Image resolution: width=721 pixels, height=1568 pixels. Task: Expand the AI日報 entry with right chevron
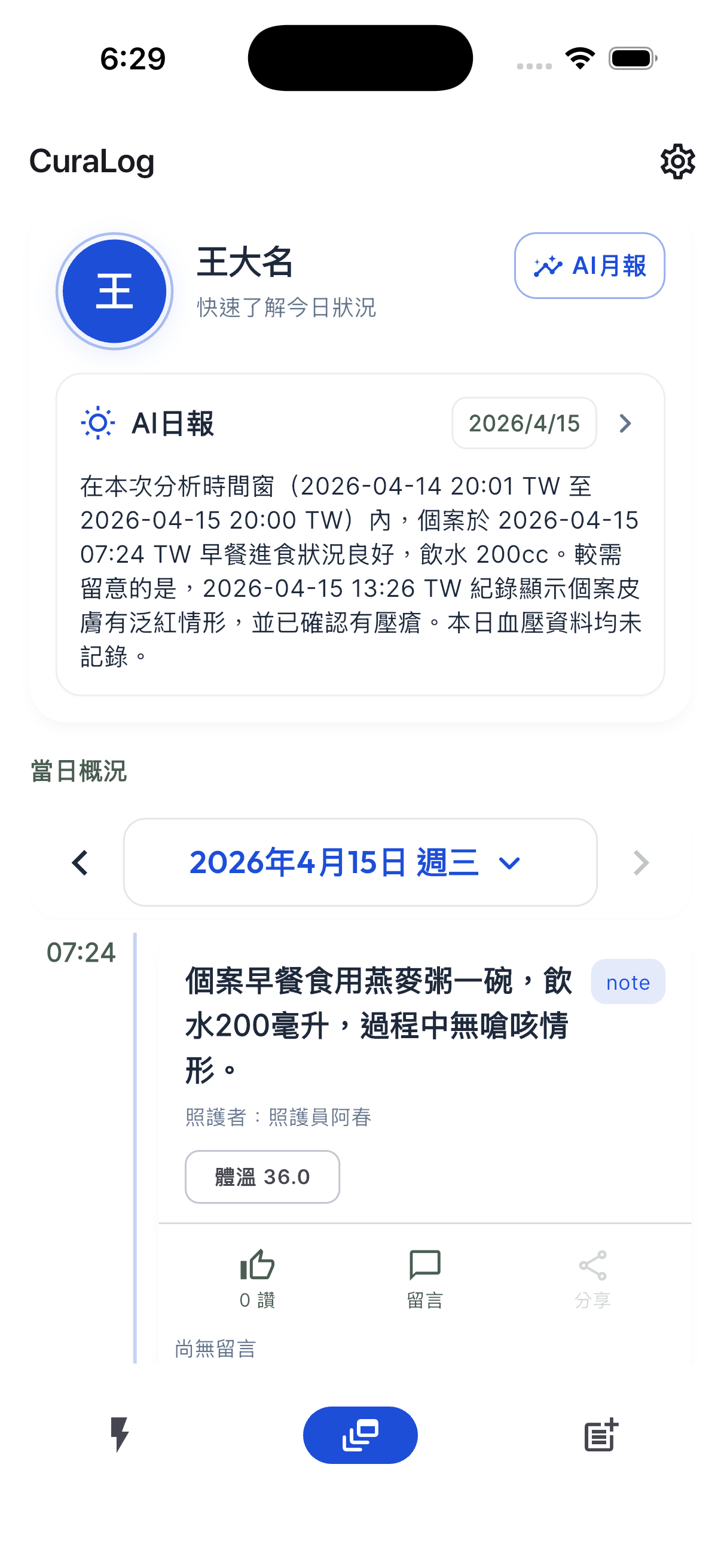(x=625, y=423)
